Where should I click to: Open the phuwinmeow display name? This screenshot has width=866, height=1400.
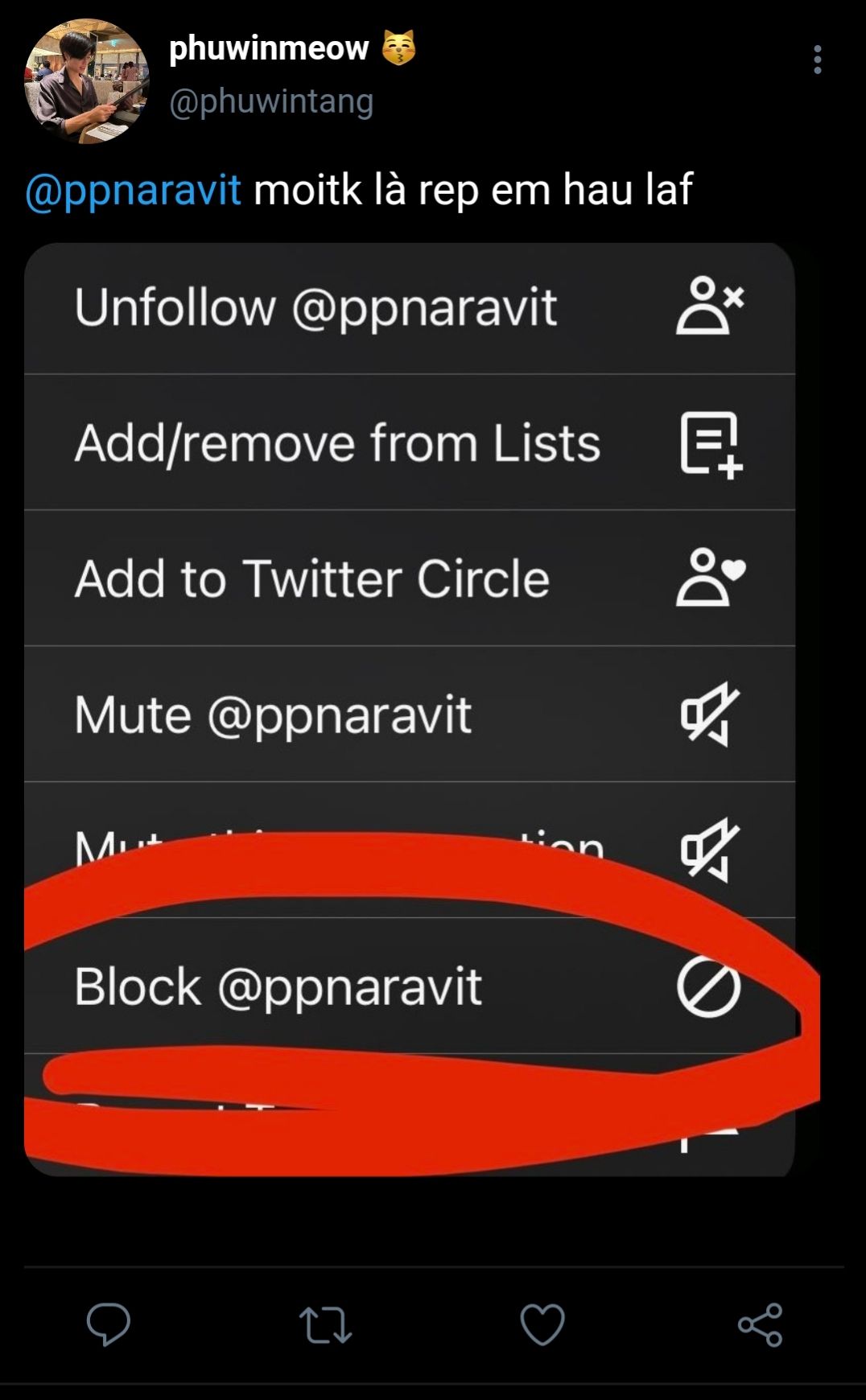(269, 49)
